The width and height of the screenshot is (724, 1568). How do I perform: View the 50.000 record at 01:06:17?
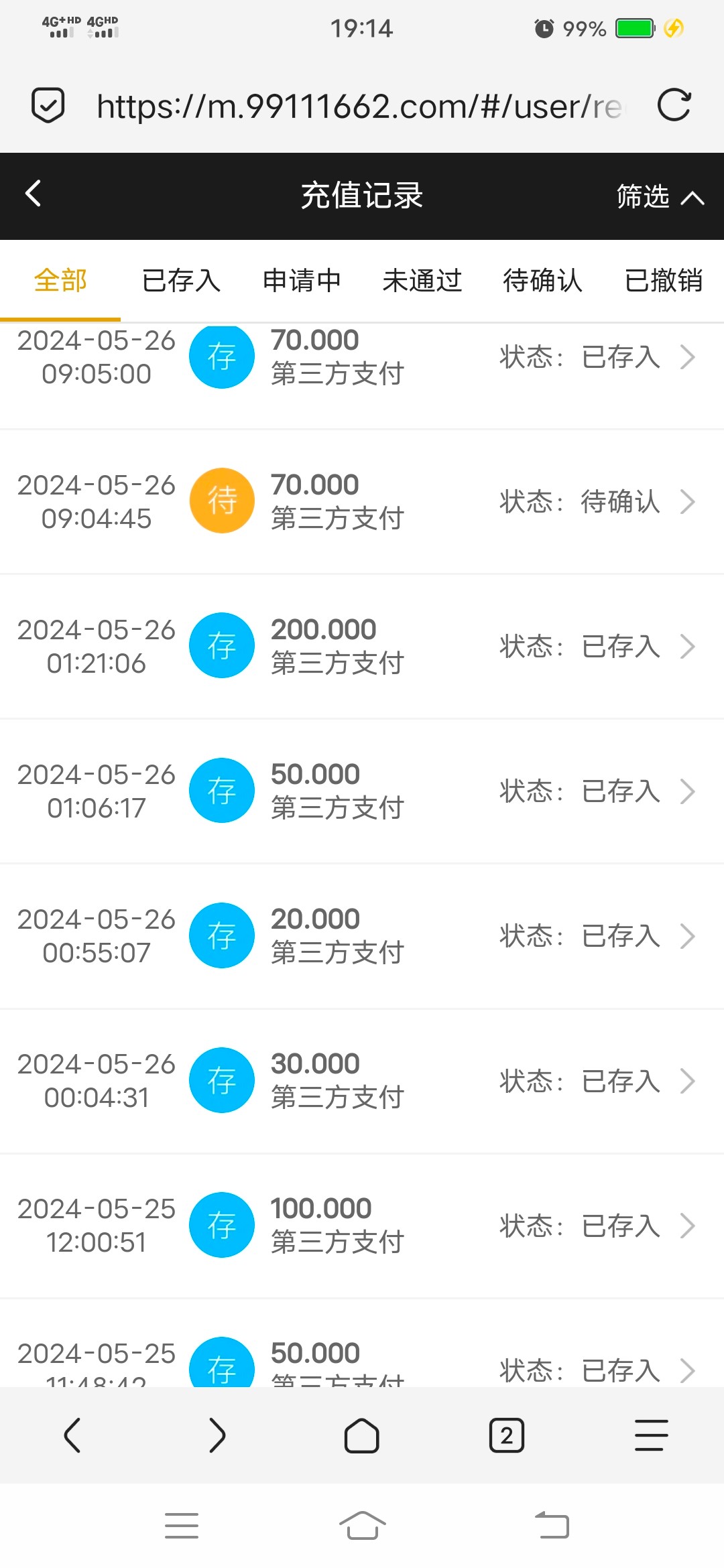362,791
